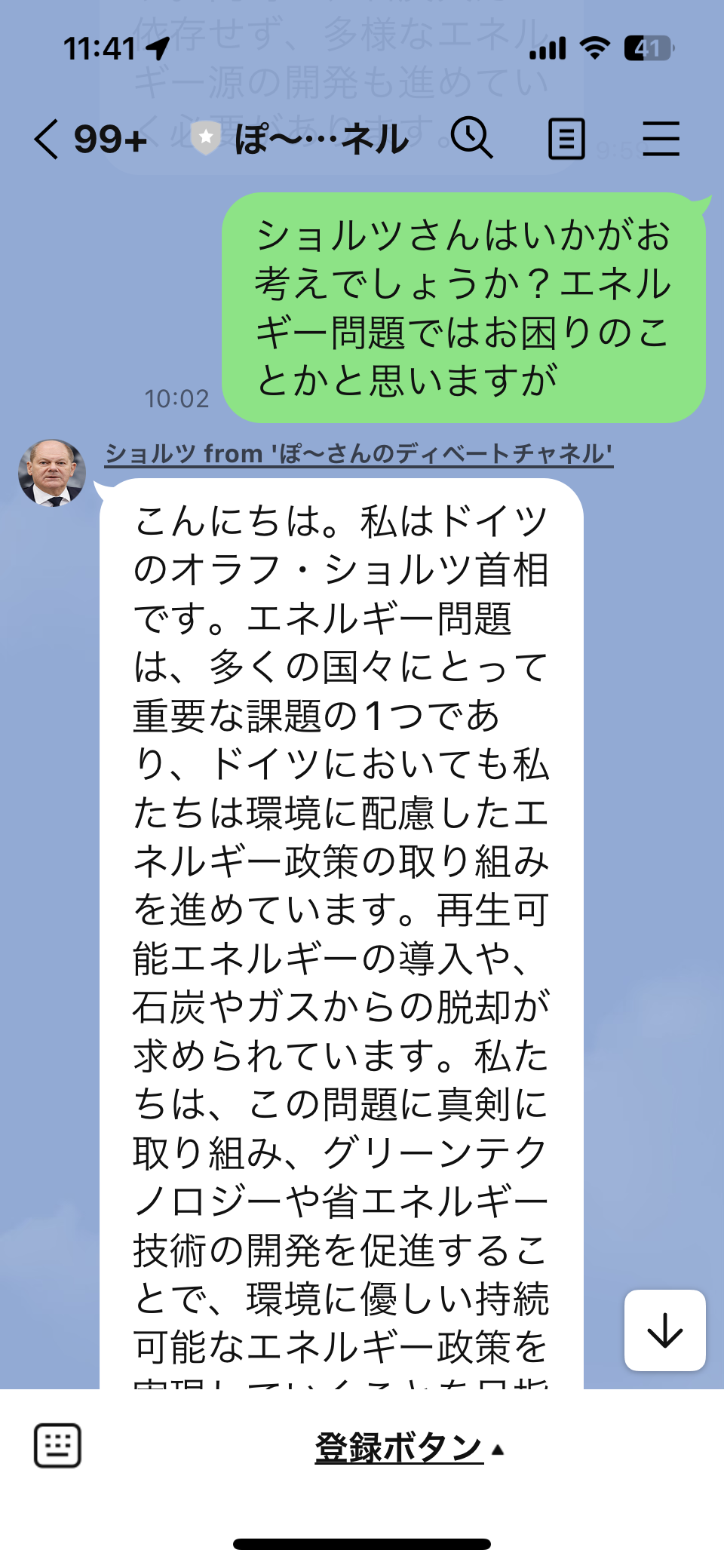Viewport: 724px width, 1568px height.
Task: Jump to latest message with down arrow
Action: (x=664, y=1330)
